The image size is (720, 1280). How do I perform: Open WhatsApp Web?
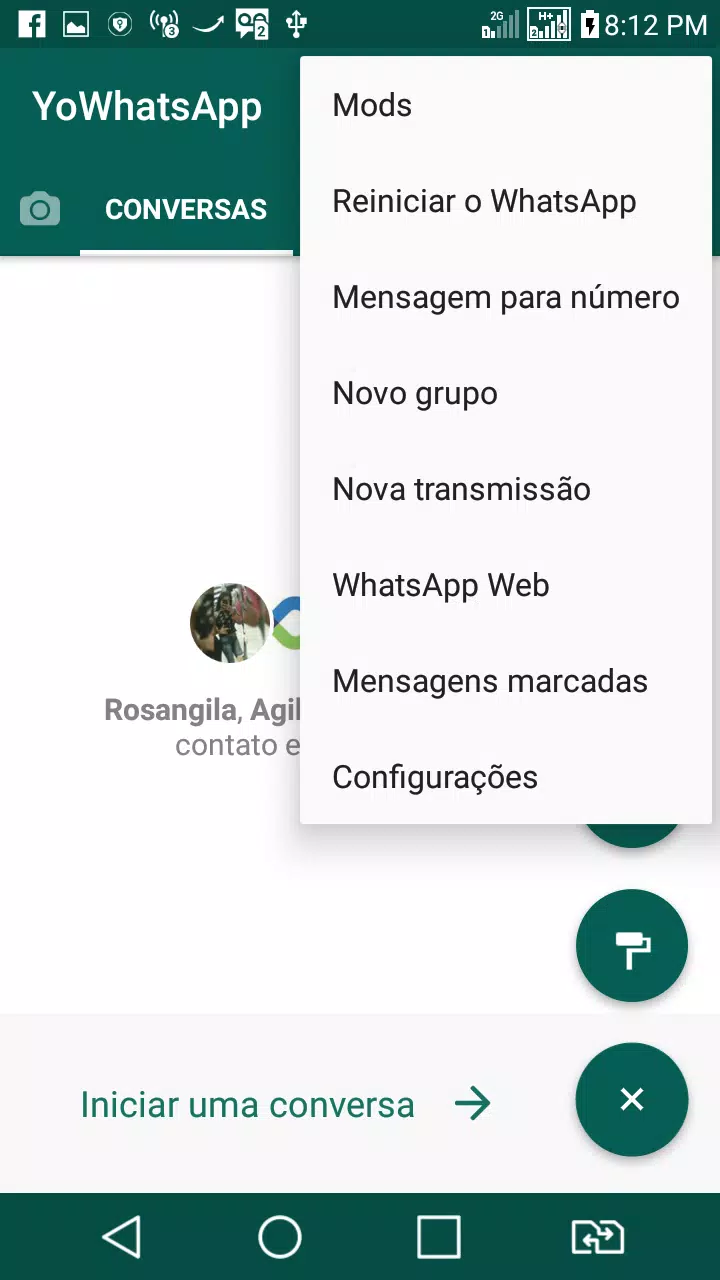441,584
